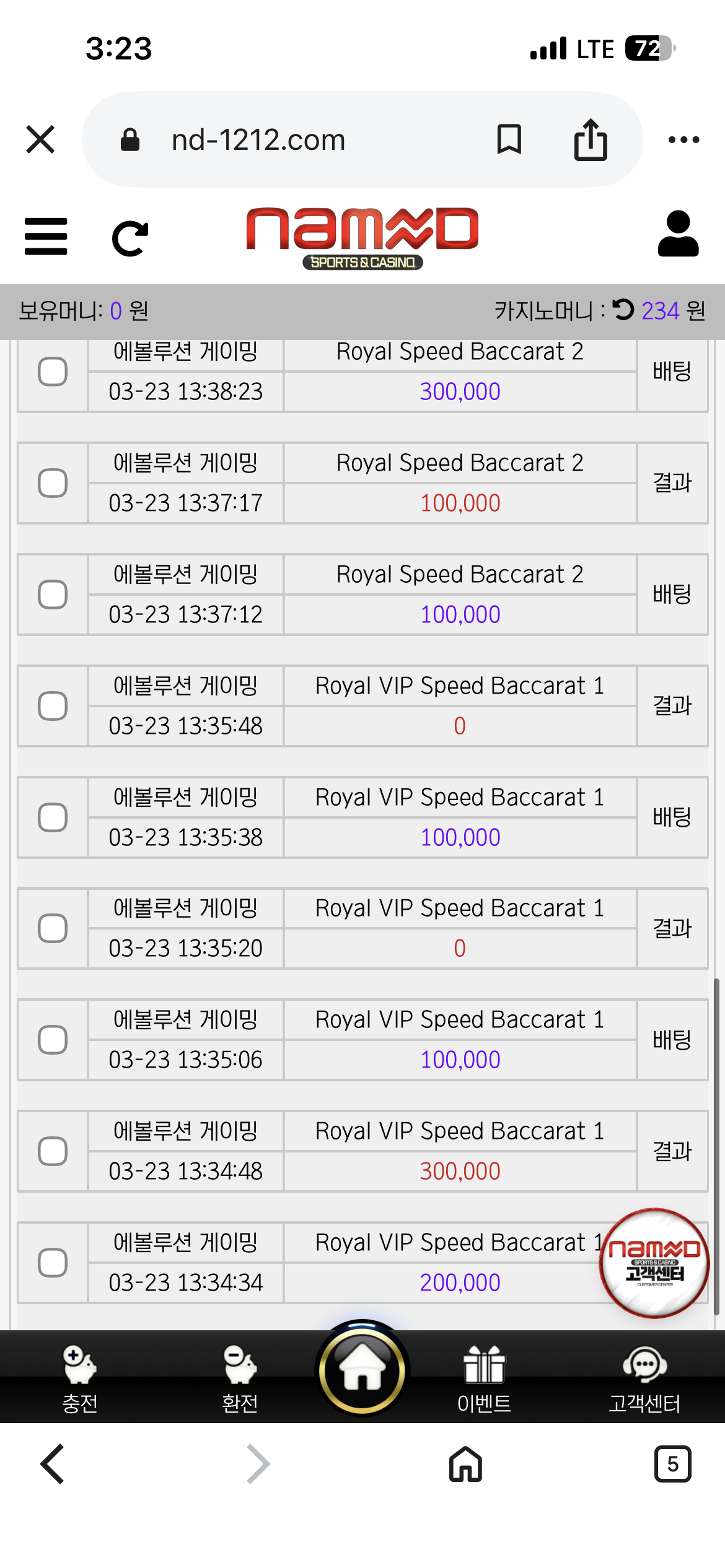
Task: Share this page
Action: tap(591, 139)
